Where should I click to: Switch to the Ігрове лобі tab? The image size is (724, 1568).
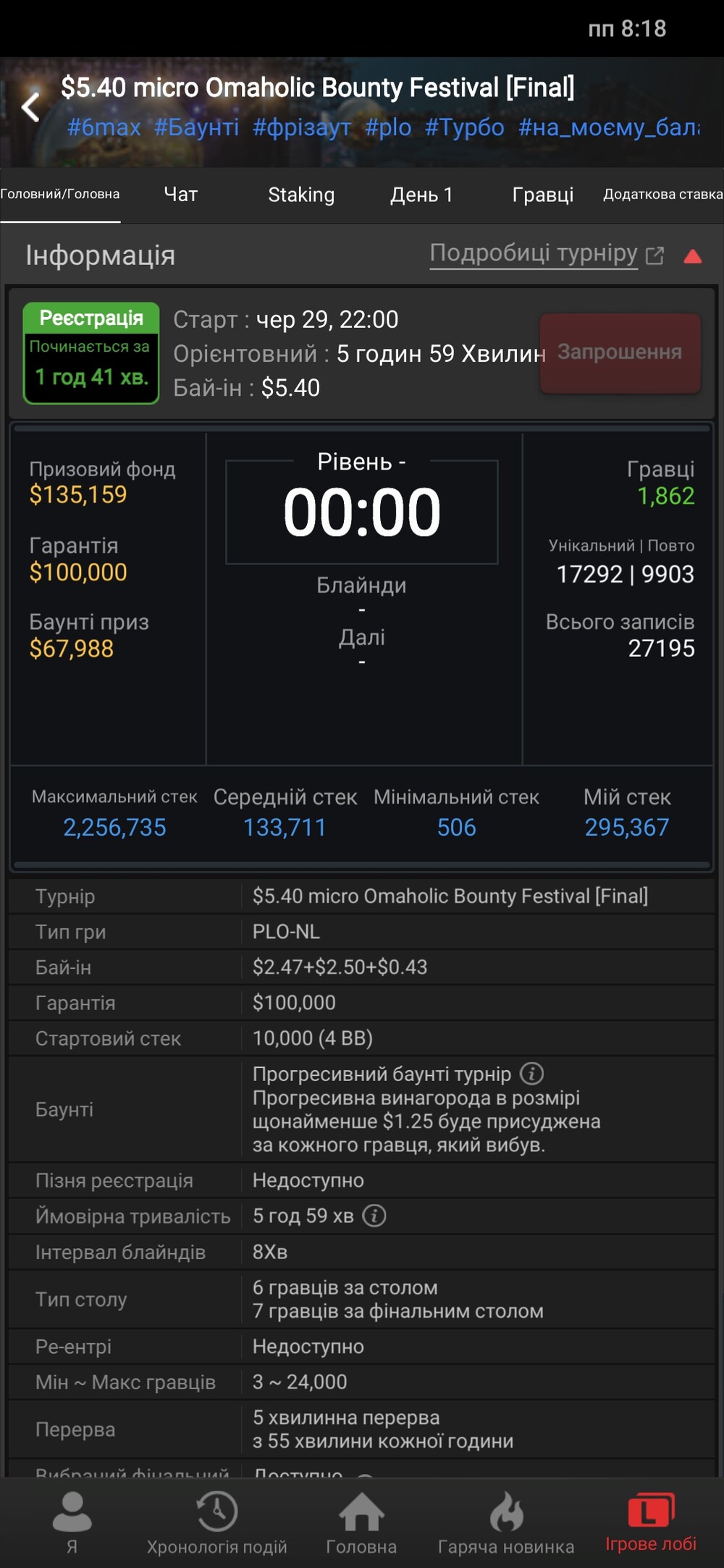point(651,1522)
